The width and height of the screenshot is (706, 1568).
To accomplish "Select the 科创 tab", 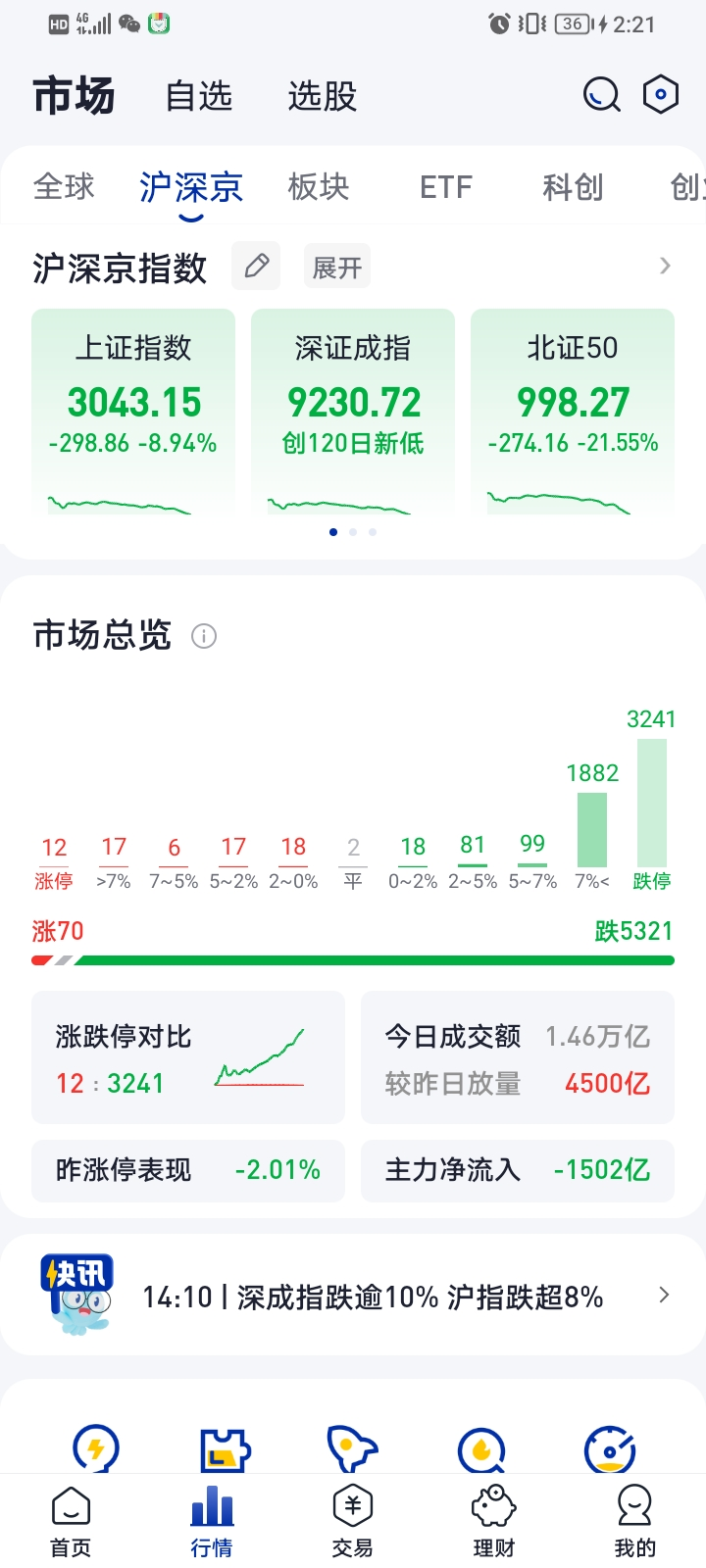I will pos(573,186).
